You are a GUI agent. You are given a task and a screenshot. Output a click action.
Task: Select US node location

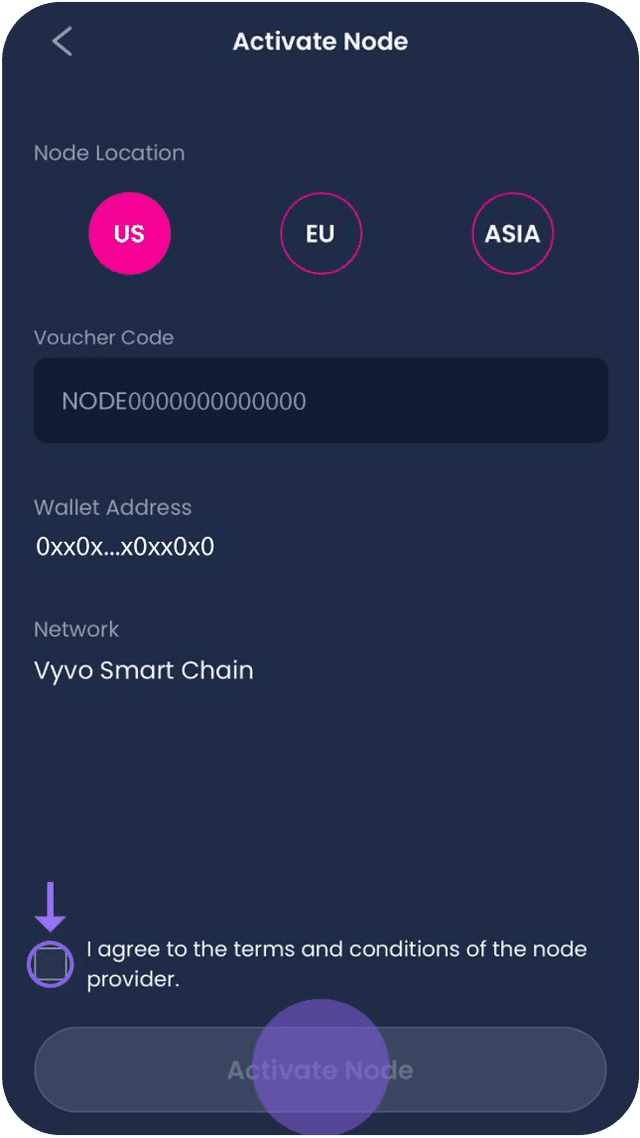click(x=130, y=234)
